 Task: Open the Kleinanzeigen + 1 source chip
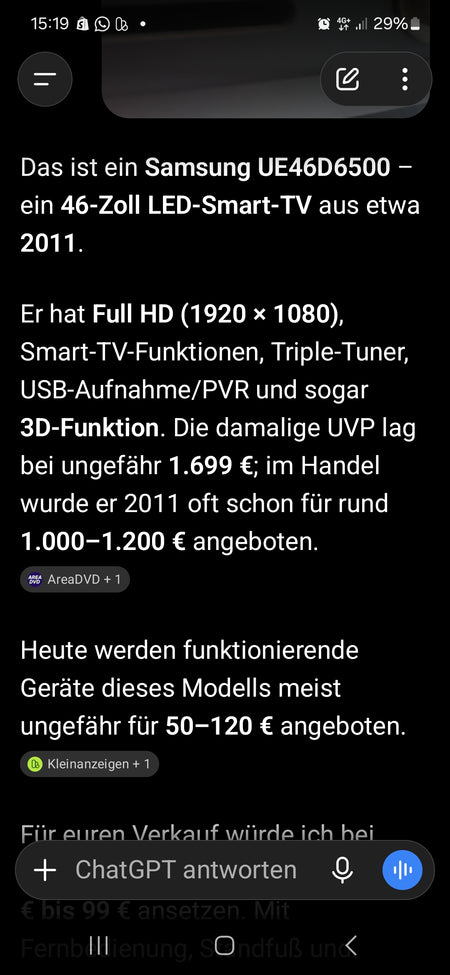tap(90, 764)
